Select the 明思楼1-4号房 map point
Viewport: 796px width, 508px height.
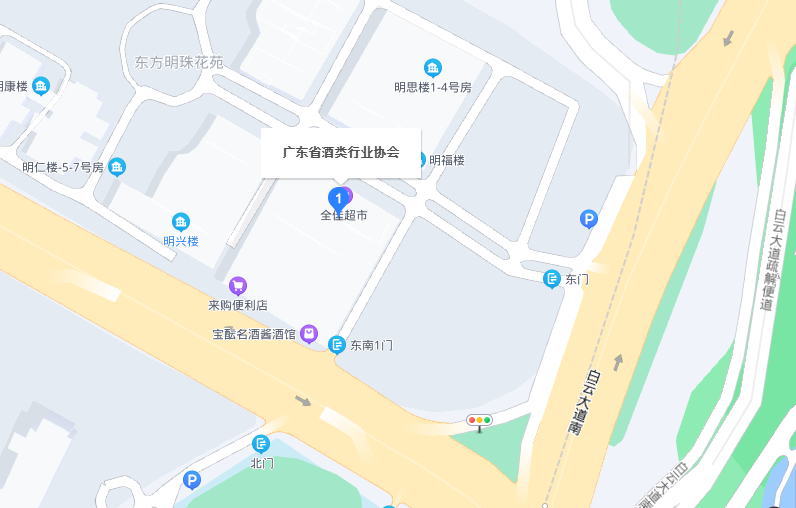[x=433, y=68]
